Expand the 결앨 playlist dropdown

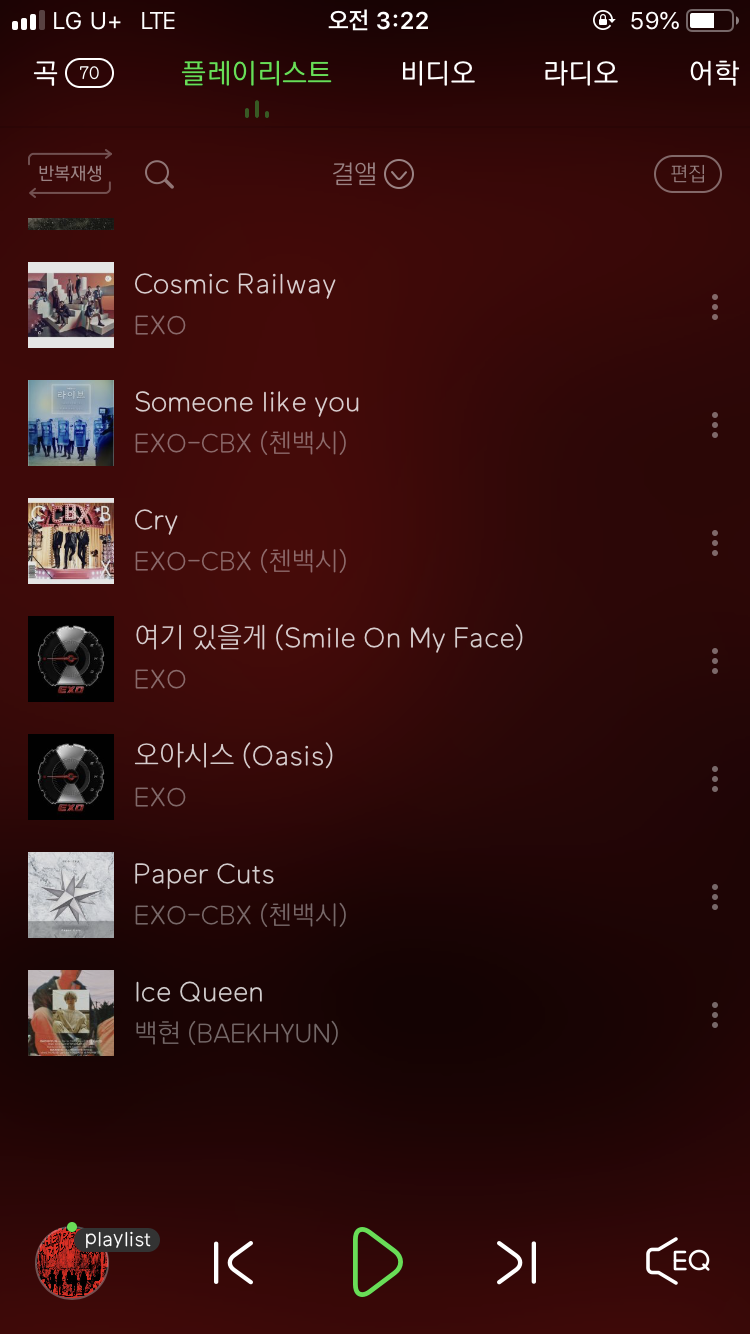[372, 175]
